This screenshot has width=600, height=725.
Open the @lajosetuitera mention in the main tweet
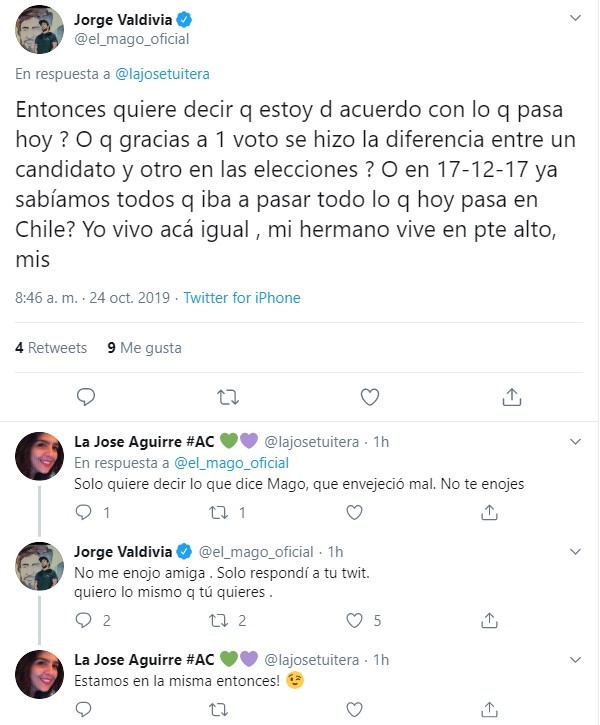pos(163,73)
